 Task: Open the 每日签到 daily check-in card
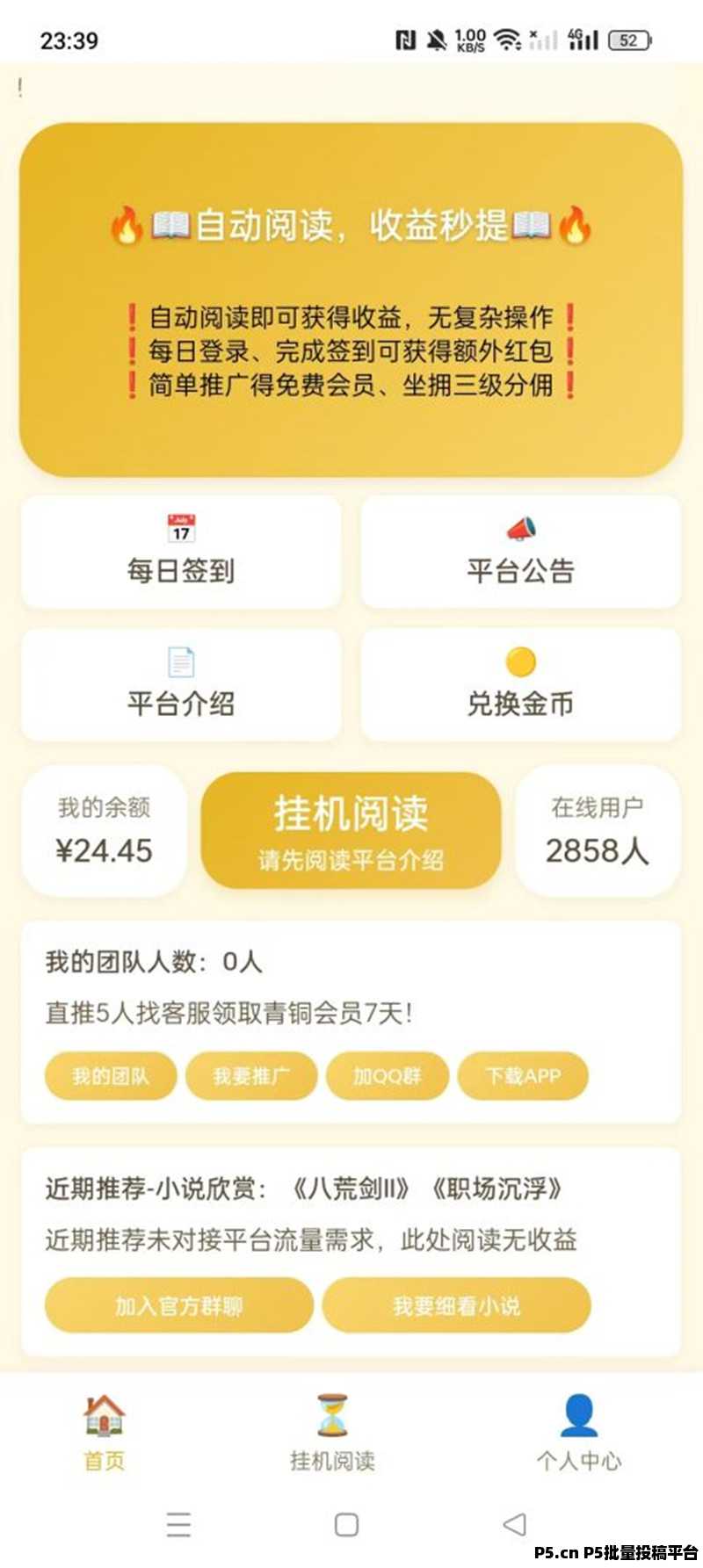[181, 552]
